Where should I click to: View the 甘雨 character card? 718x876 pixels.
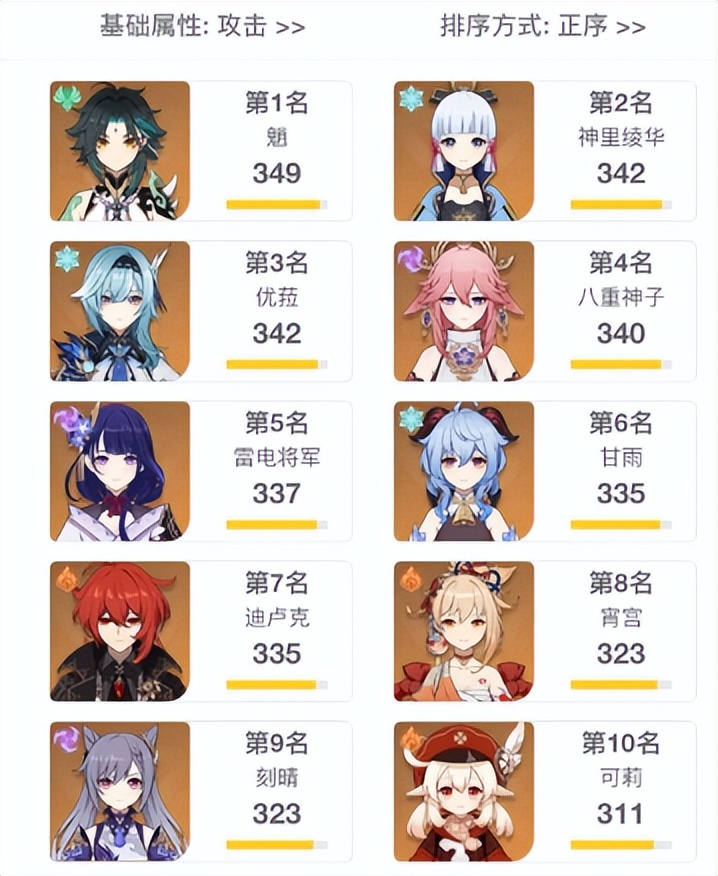(544, 471)
